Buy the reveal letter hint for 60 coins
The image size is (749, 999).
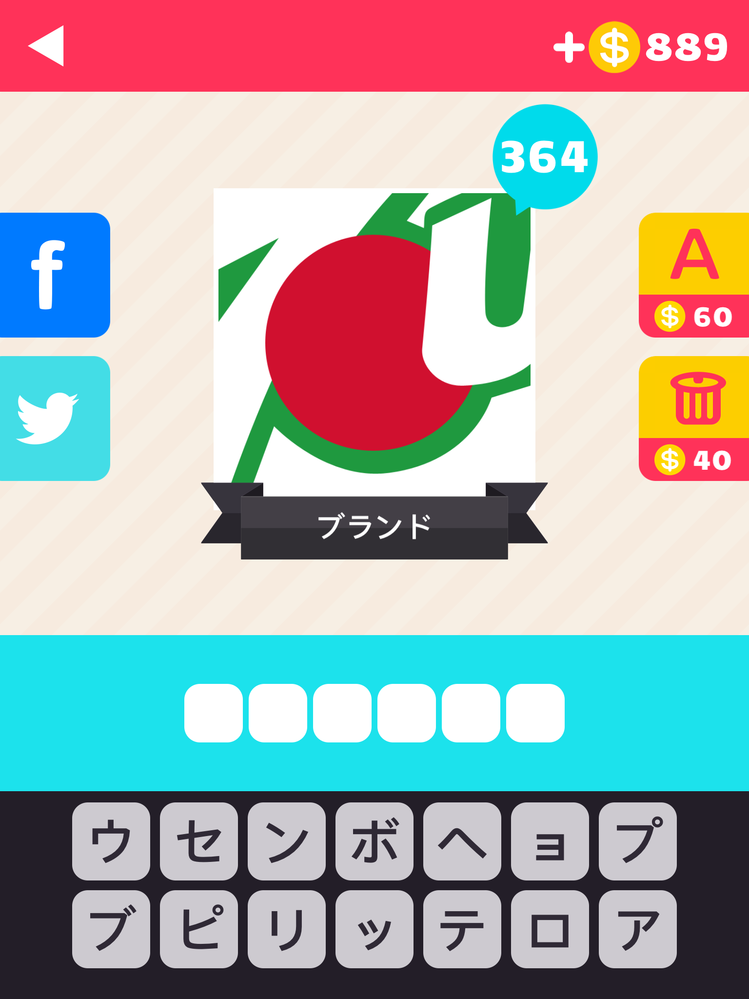point(693,275)
